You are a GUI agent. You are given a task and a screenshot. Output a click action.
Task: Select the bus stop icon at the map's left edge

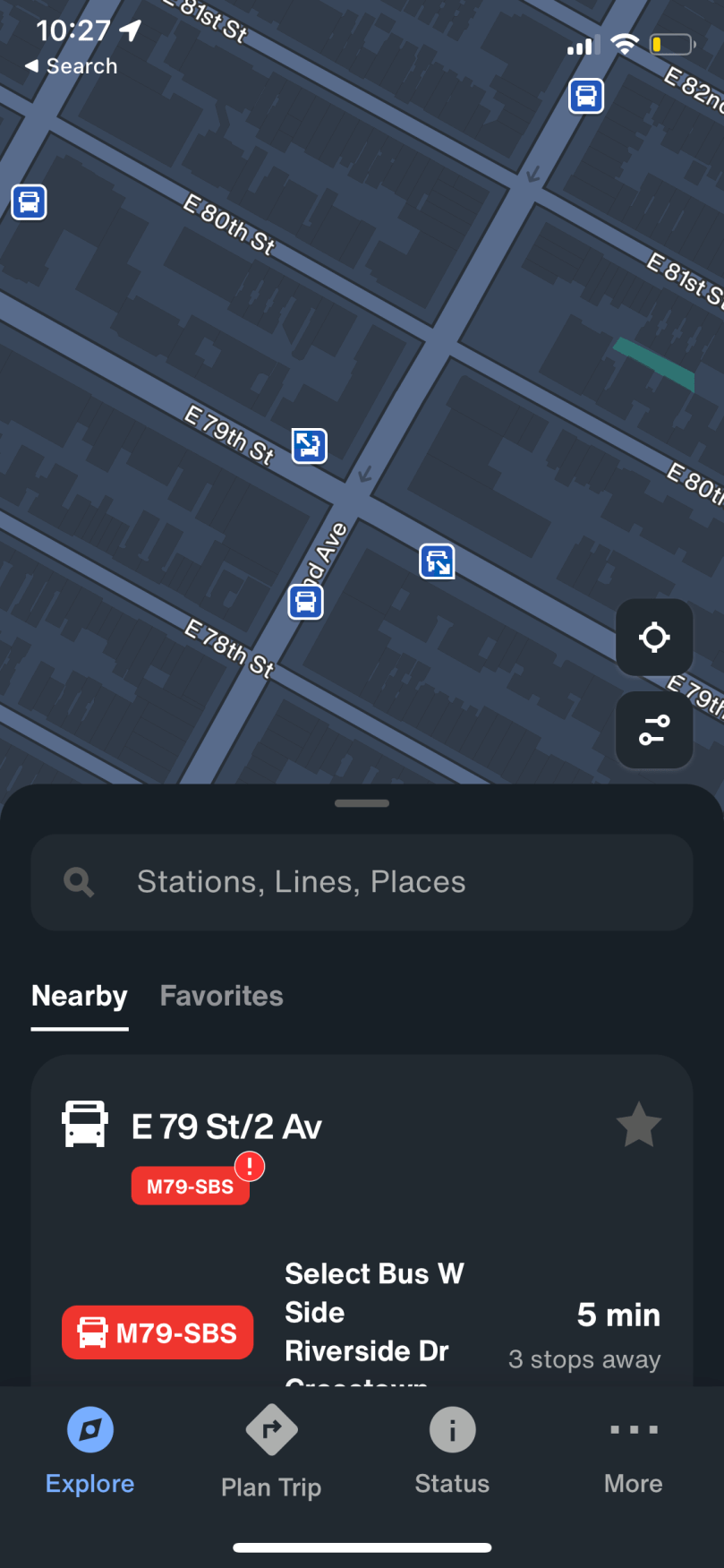[x=28, y=202]
